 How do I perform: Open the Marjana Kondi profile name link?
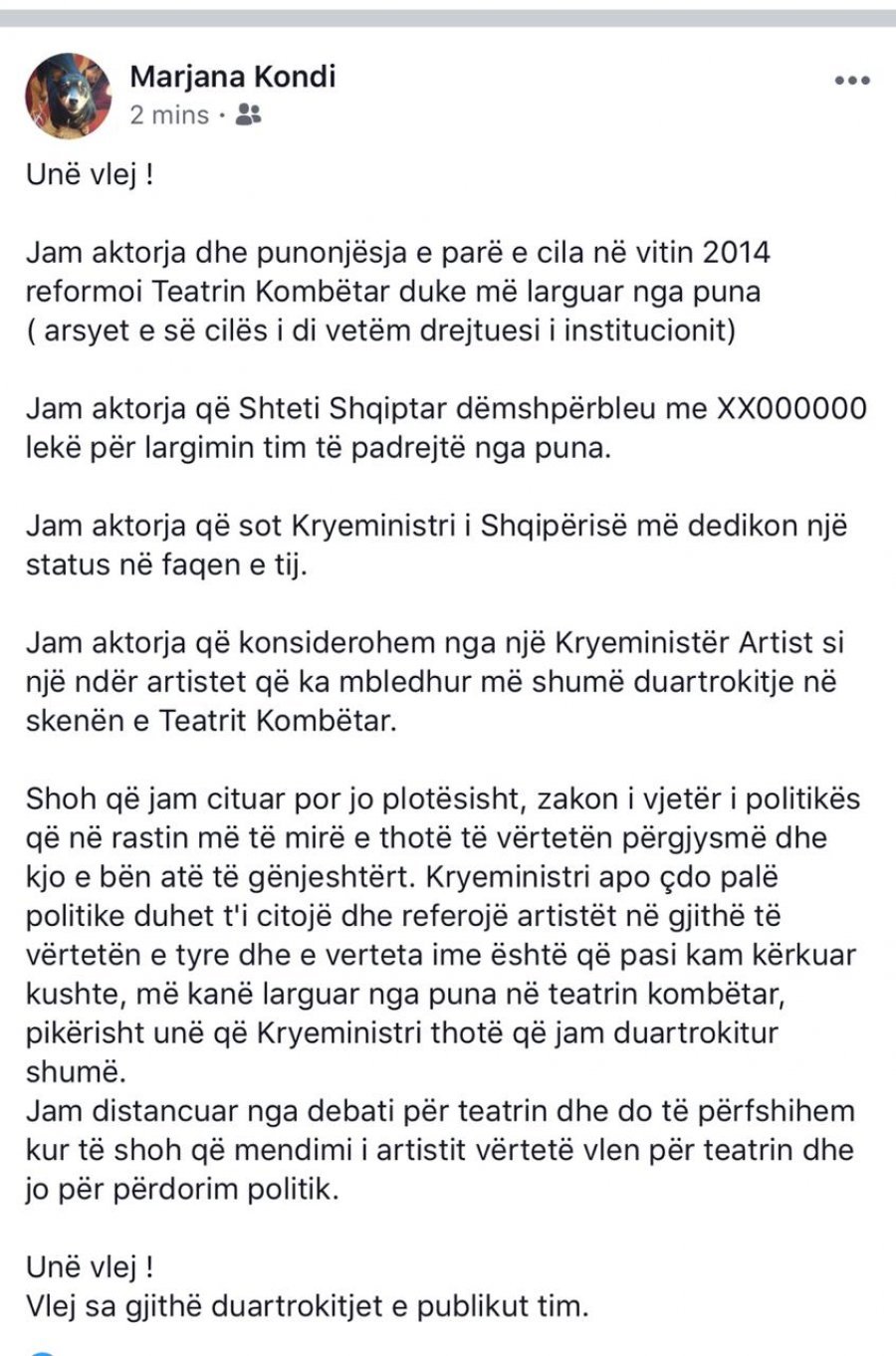[x=233, y=77]
